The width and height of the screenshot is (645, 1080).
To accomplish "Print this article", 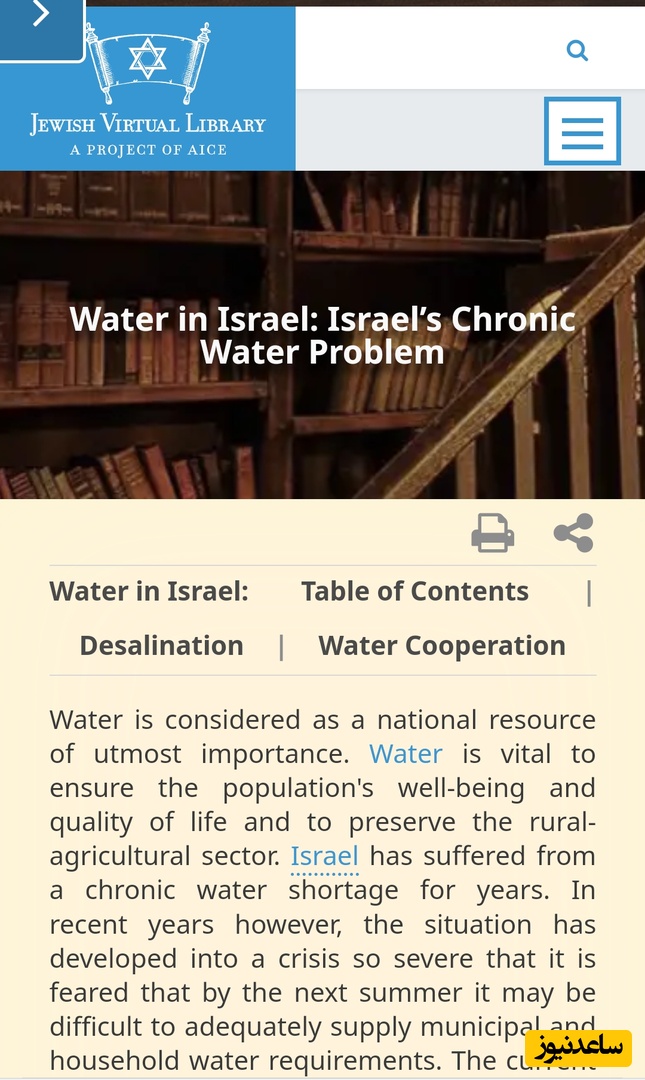I will coord(492,533).
